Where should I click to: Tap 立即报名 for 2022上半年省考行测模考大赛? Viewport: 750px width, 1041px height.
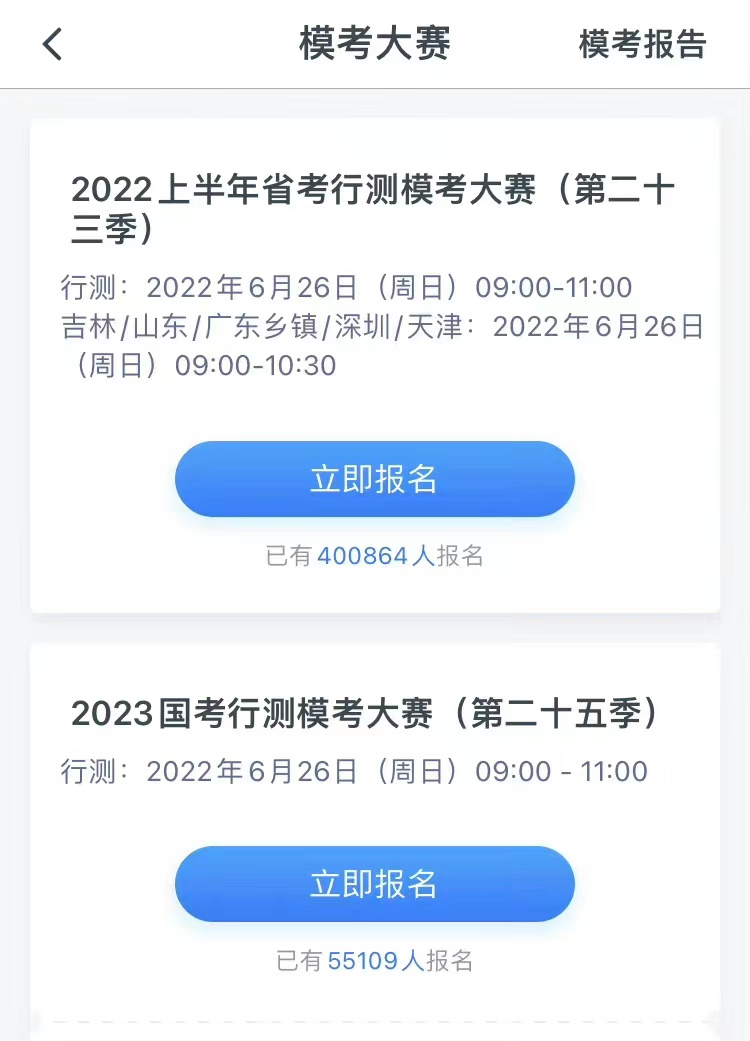pyautogui.click(x=374, y=479)
